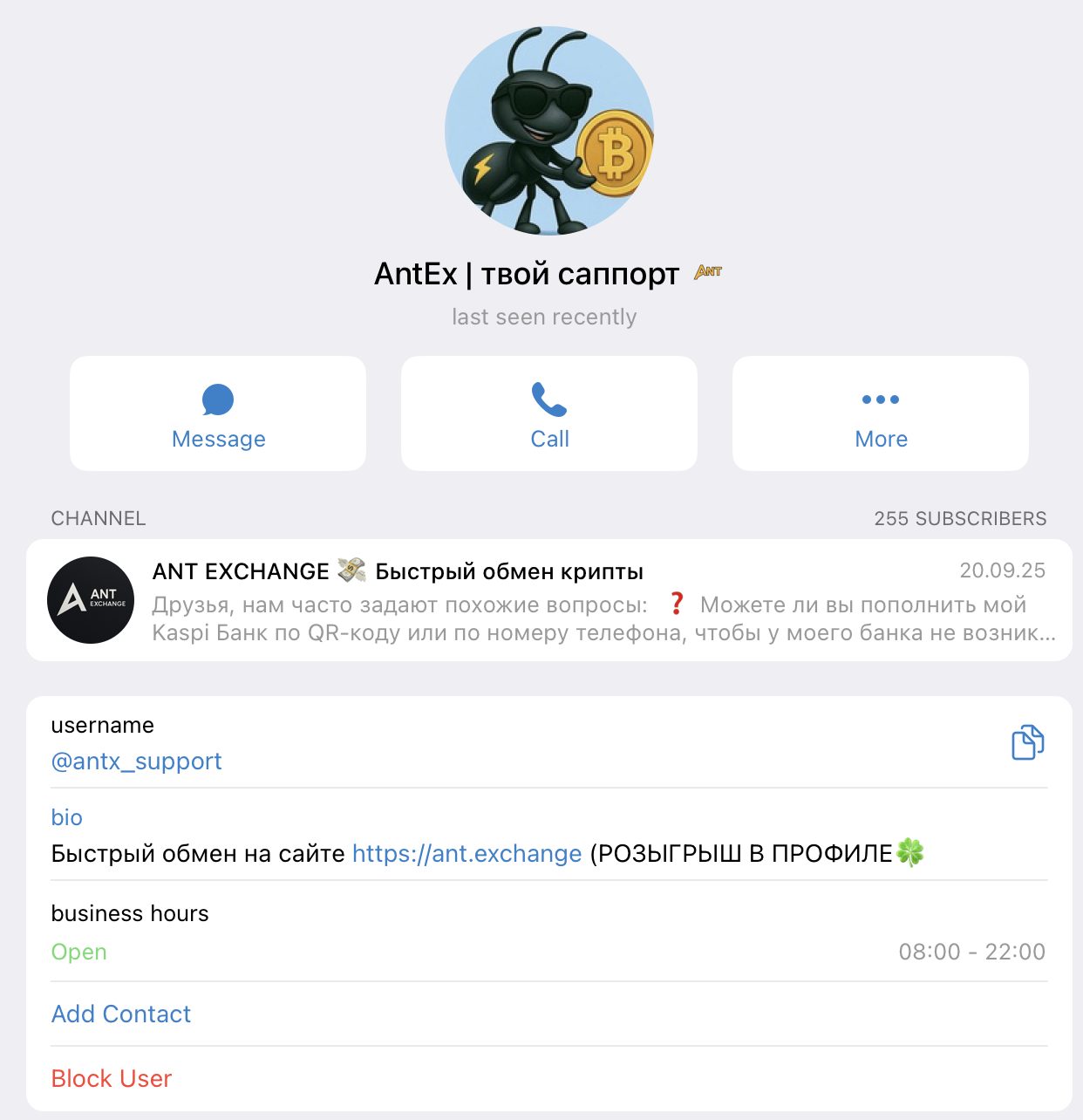Screen dimensions: 1083x1120
Task: Block this user
Action: coord(112,1078)
